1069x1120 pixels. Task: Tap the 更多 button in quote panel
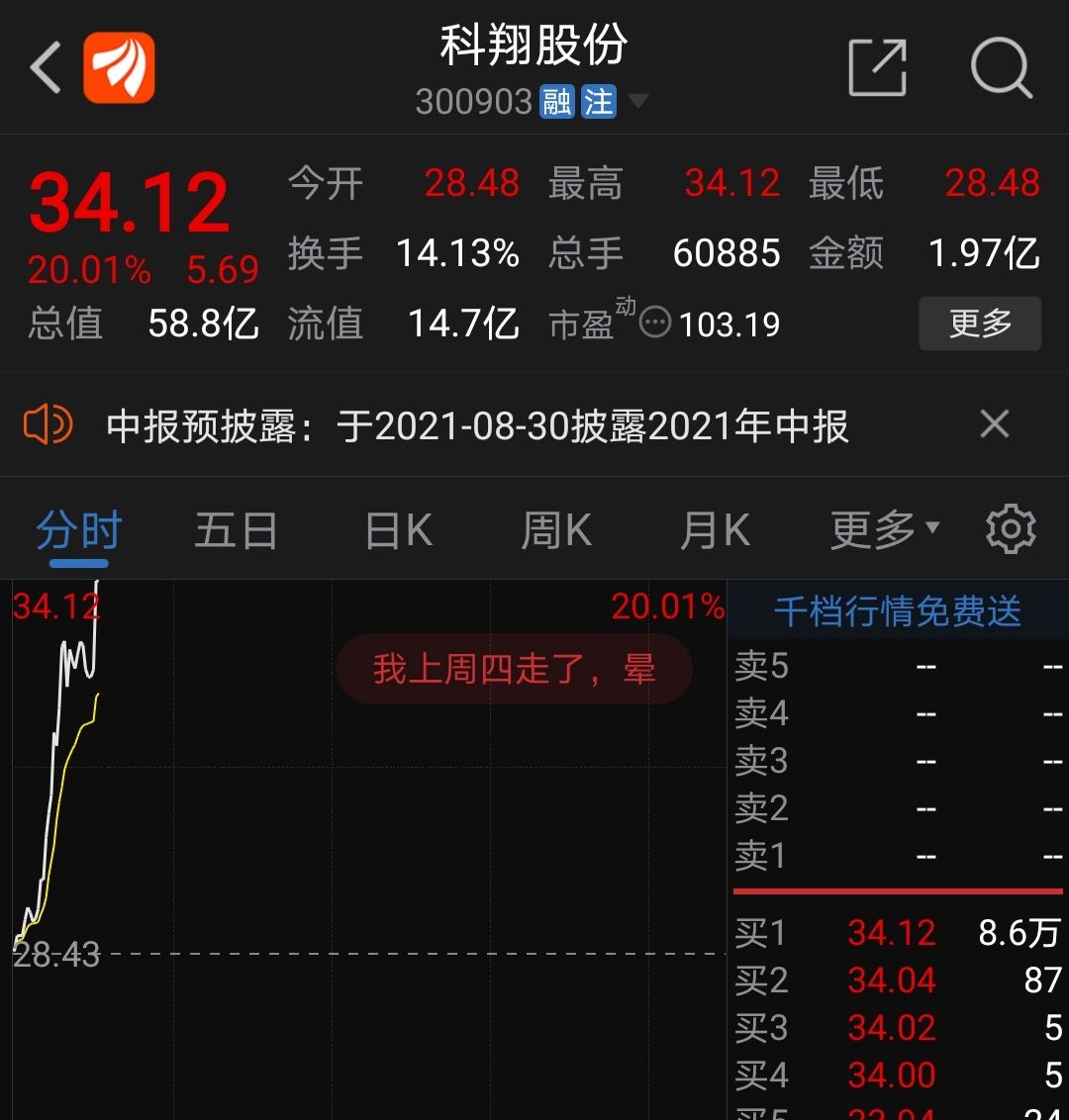tap(980, 324)
